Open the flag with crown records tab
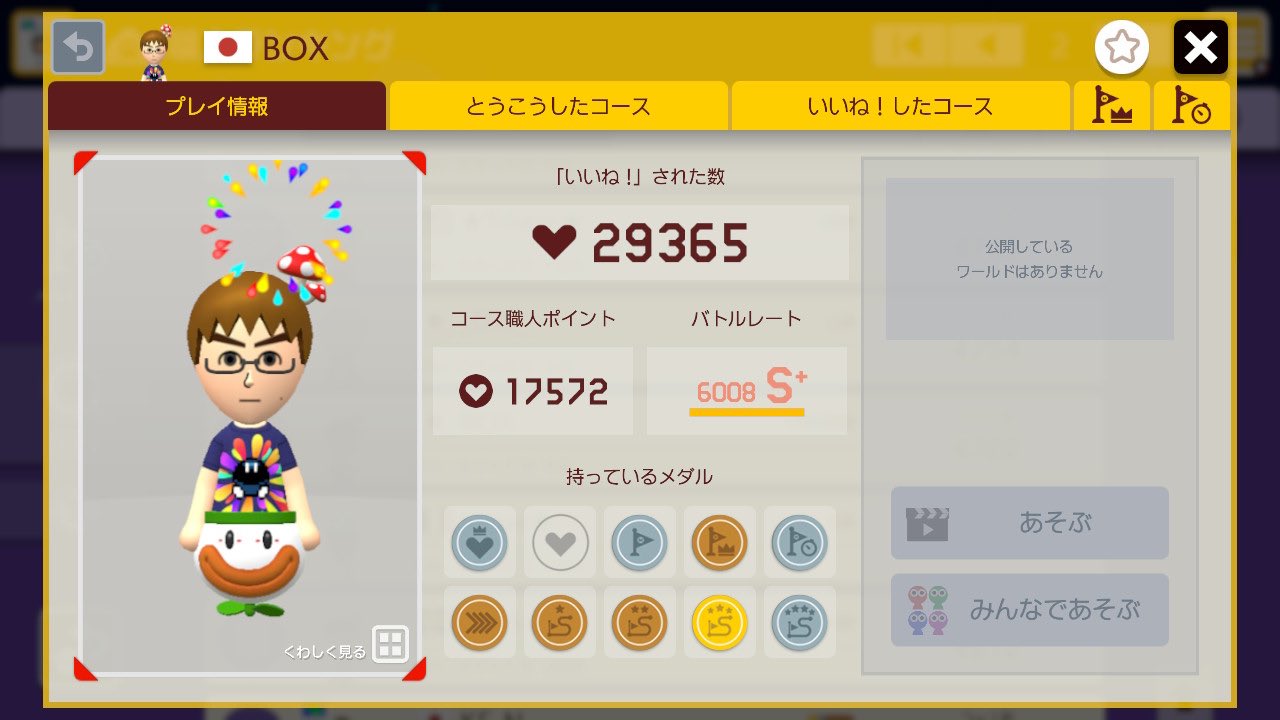Screen dimensions: 1280x720 coord(1110,106)
